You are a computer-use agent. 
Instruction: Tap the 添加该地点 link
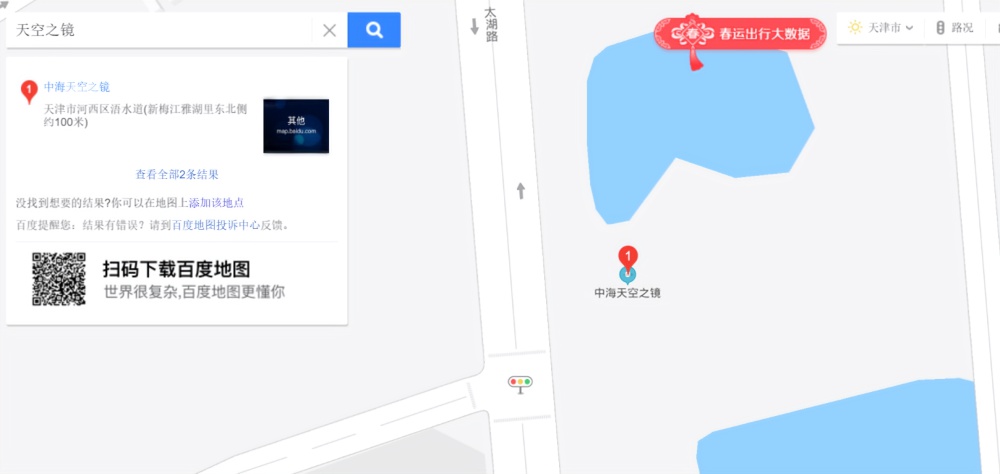(x=216, y=203)
